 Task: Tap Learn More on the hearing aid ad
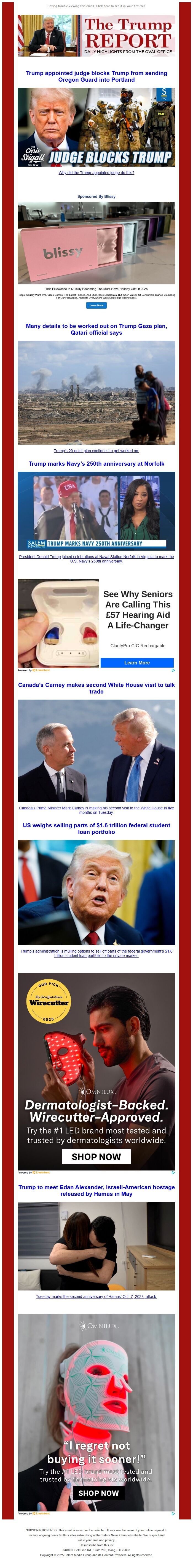(x=137, y=663)
